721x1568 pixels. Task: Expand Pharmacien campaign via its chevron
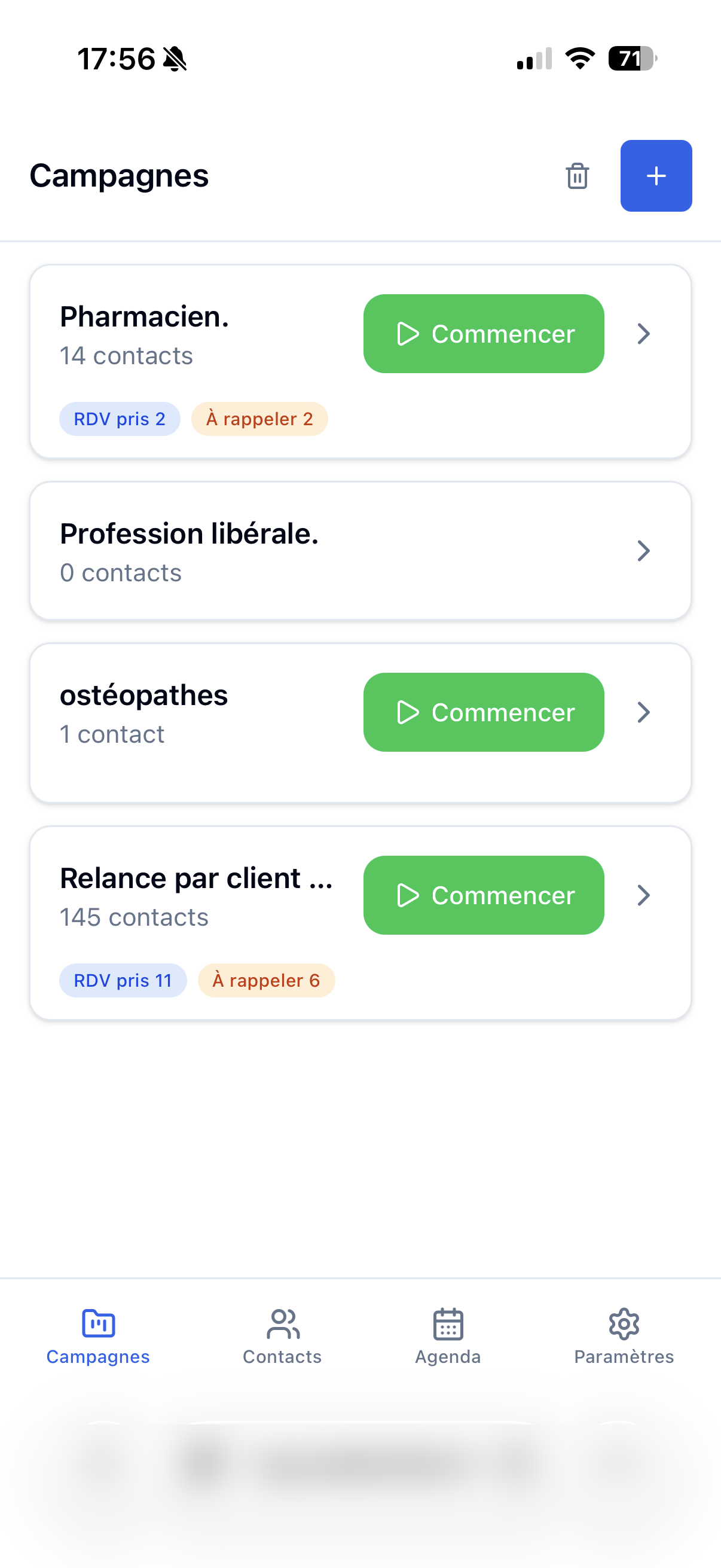point(644,334)
